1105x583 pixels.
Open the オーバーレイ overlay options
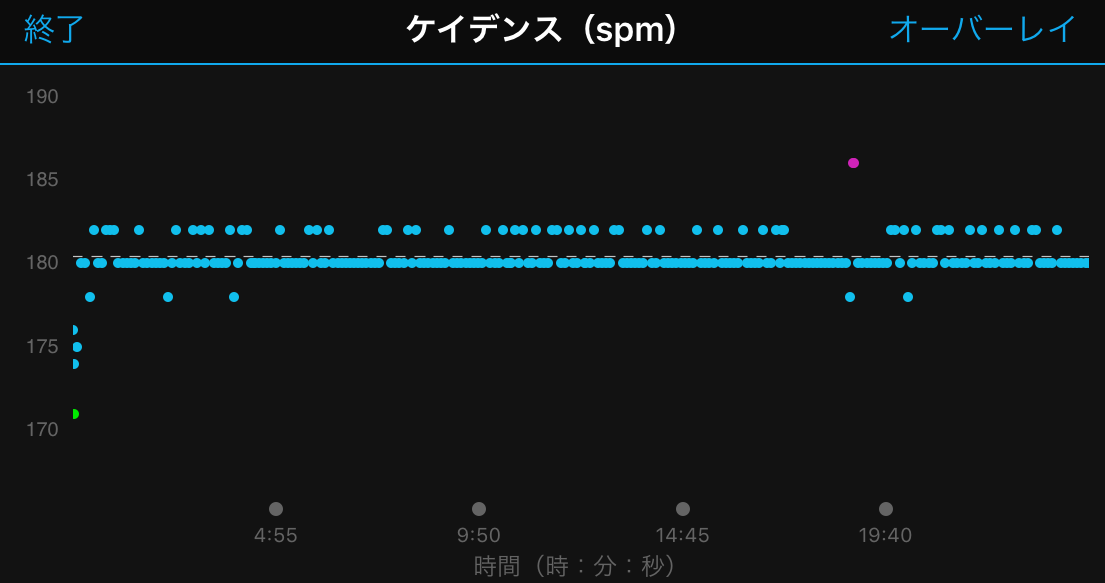982,29
